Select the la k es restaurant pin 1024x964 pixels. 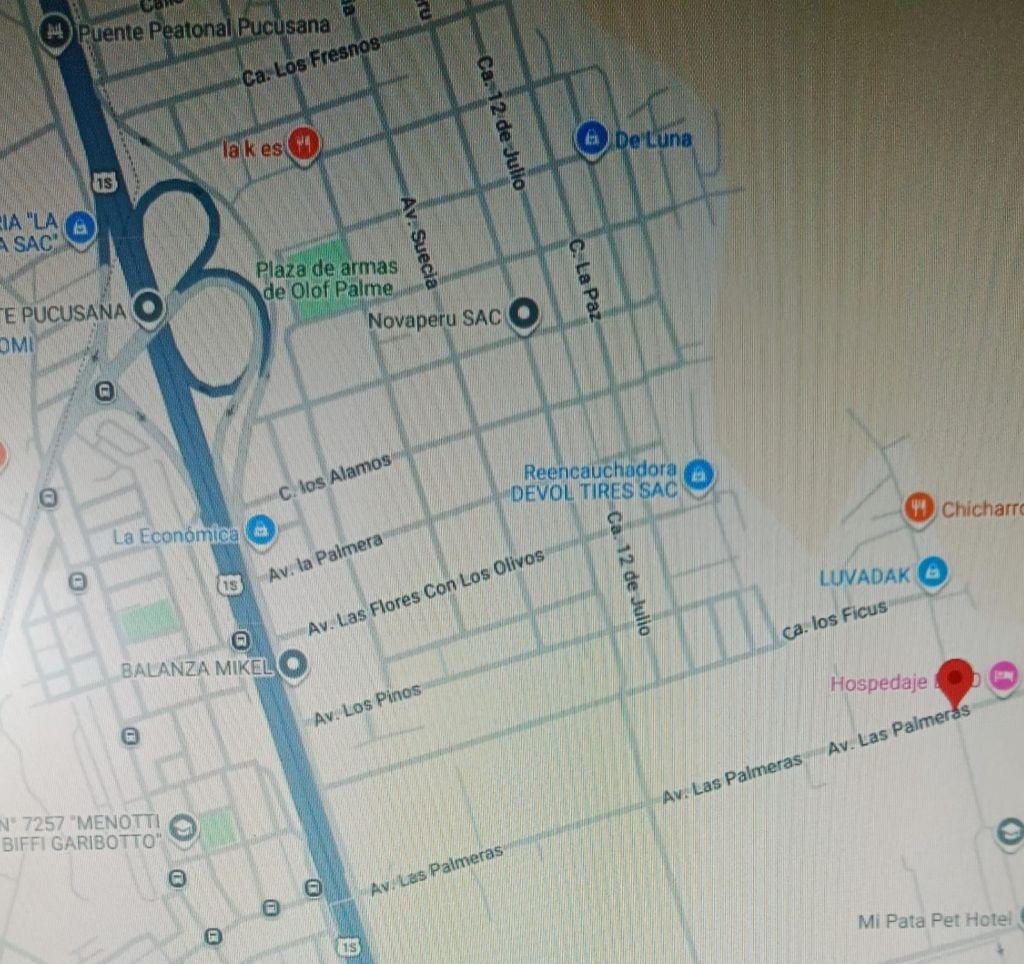coord(304,144)
